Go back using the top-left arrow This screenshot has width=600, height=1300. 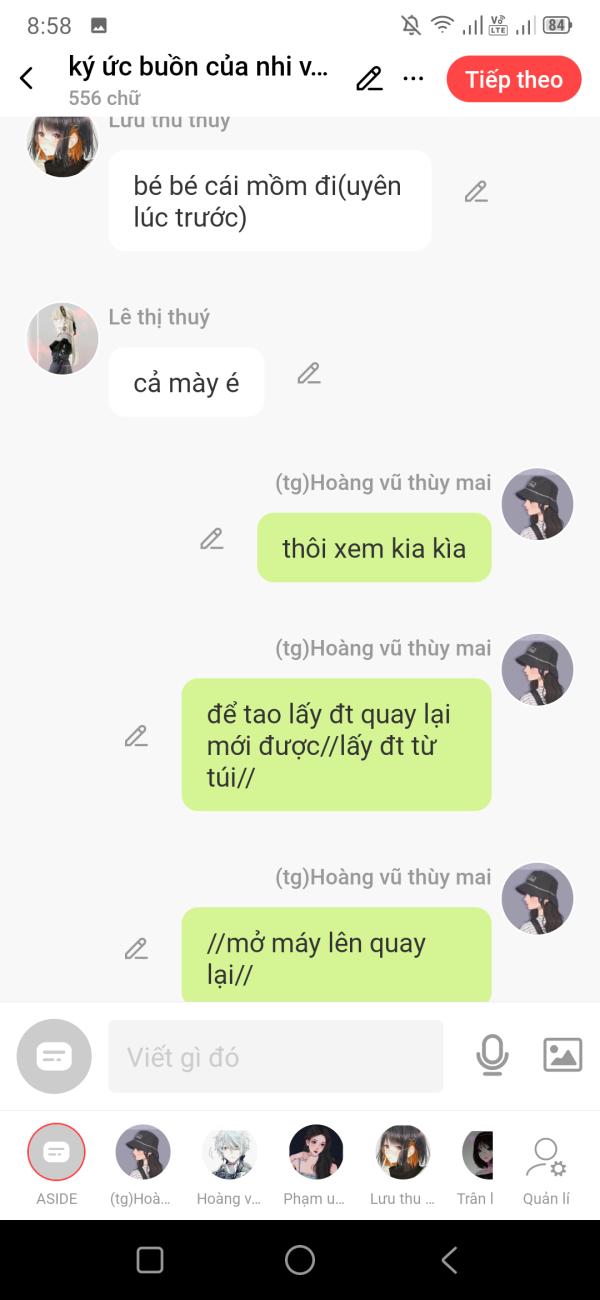click(27, 78)
